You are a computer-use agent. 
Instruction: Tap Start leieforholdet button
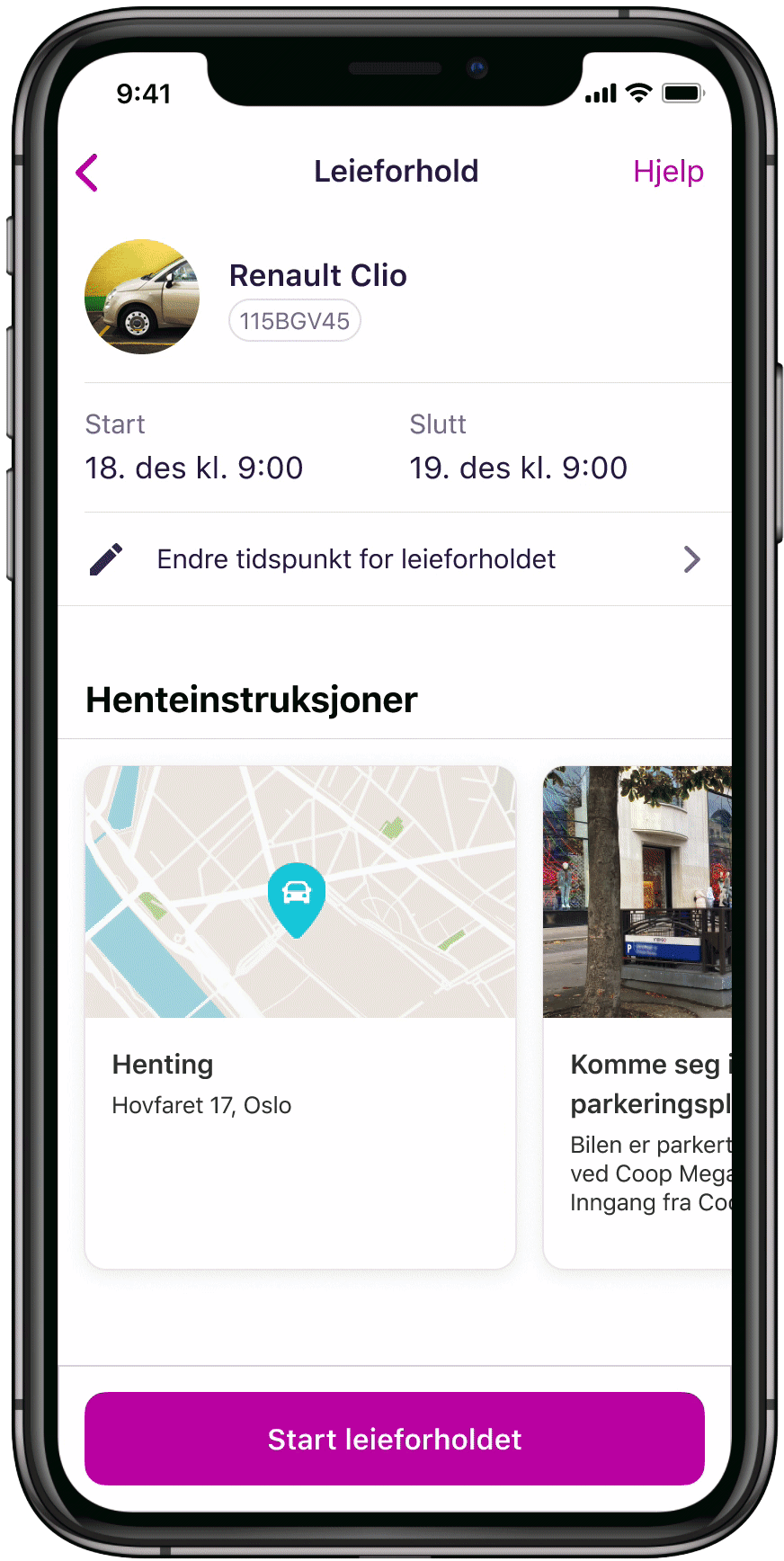pyautogui.click(x=394, y=1439)
